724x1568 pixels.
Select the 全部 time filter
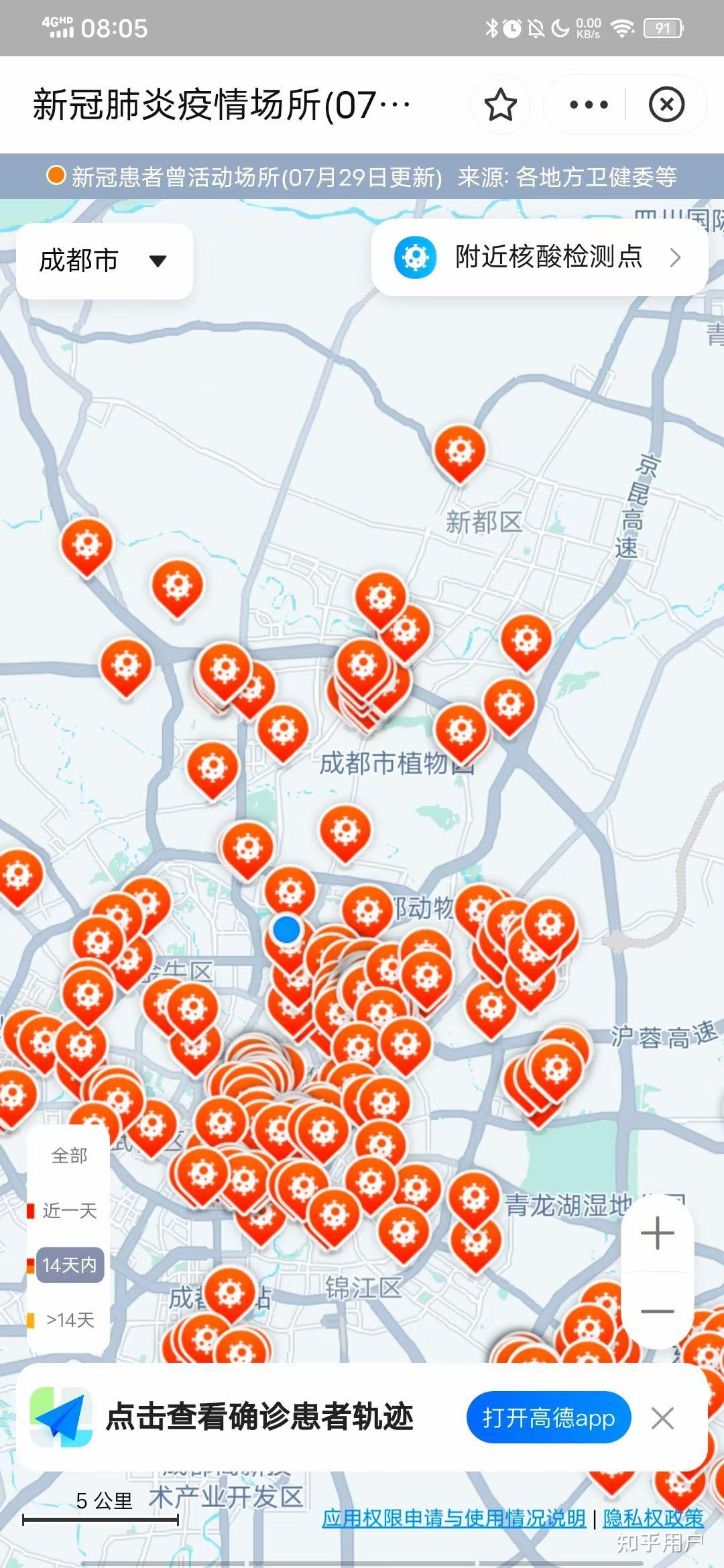tap(69, 1155)
